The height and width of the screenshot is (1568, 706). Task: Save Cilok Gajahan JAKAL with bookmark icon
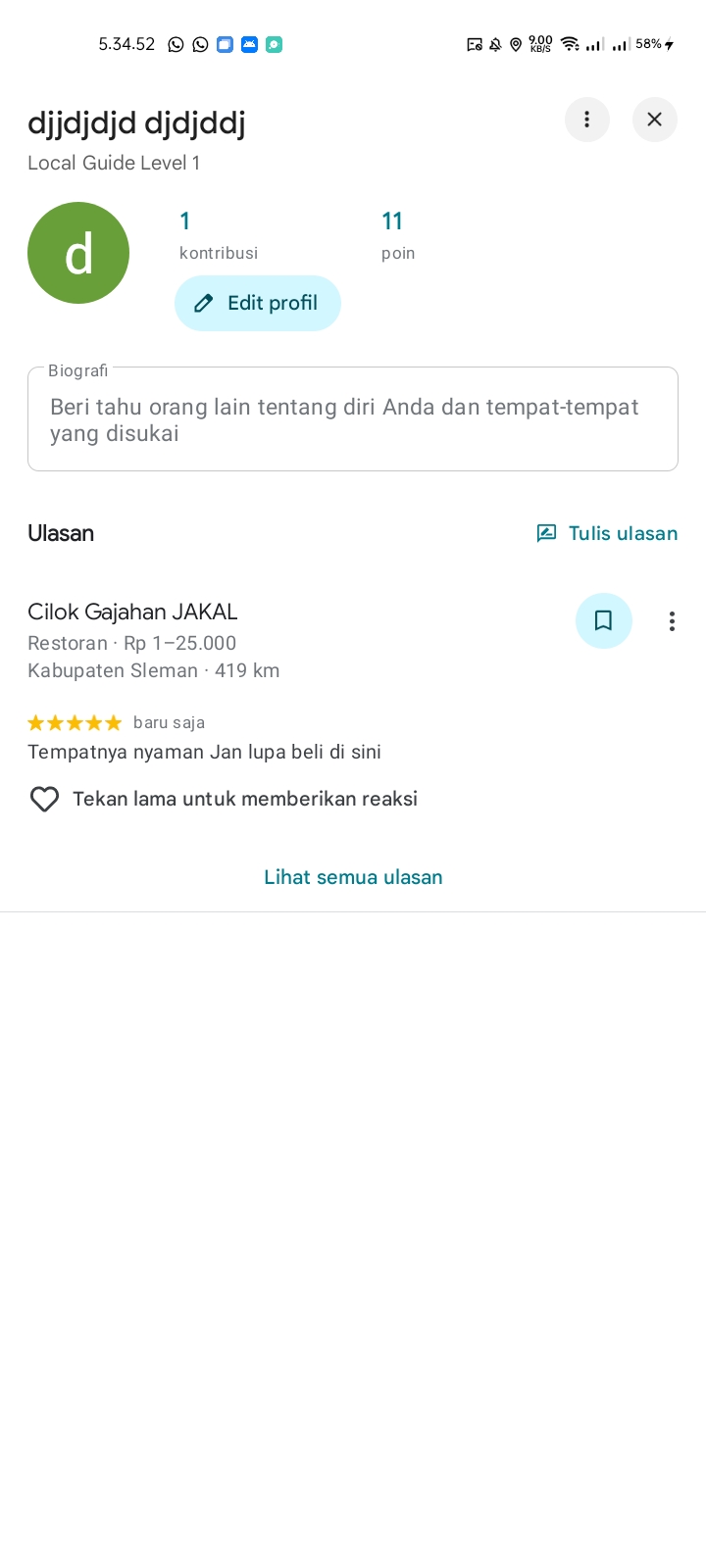603,620
